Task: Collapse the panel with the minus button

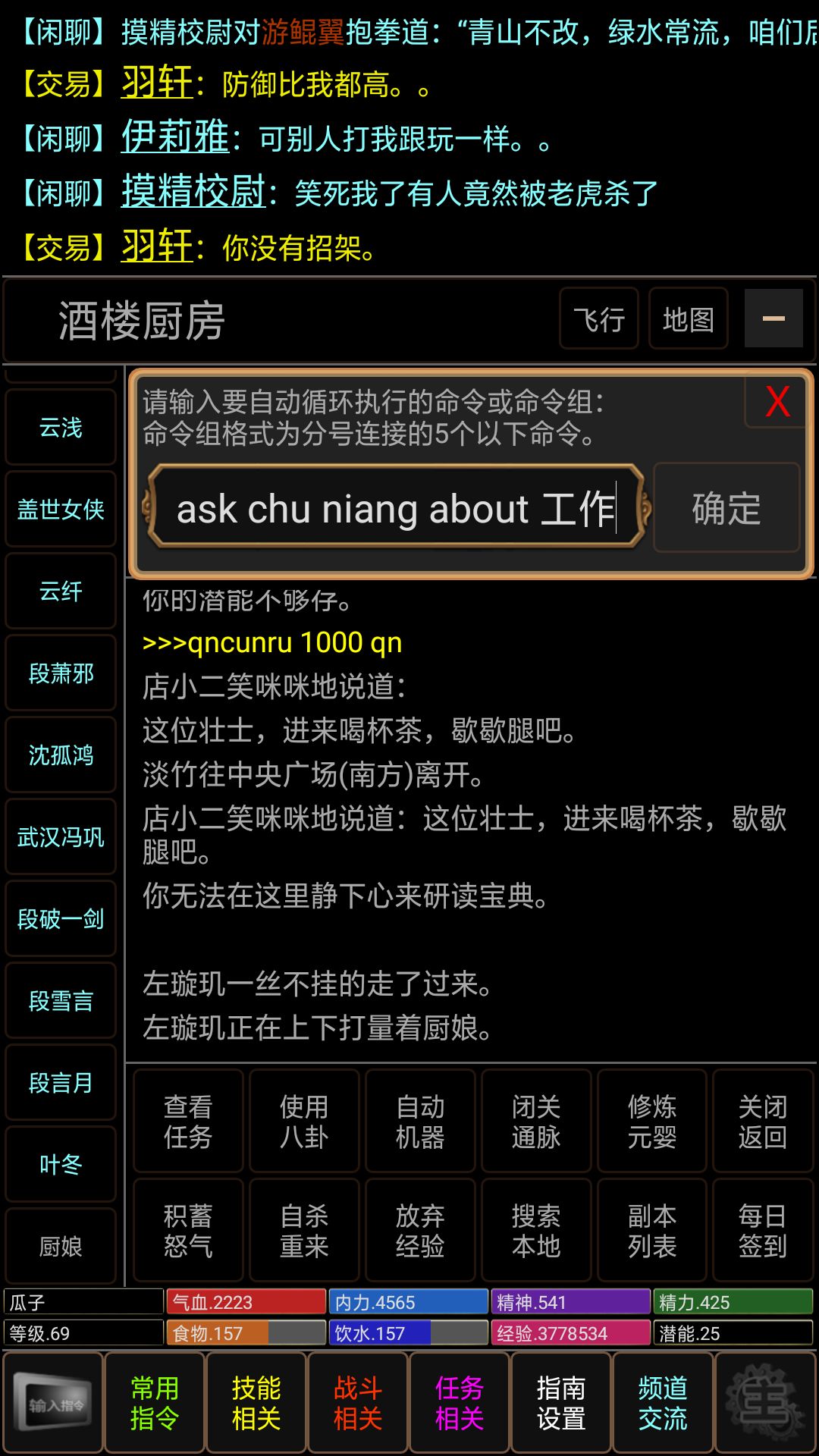Action: 773,318
